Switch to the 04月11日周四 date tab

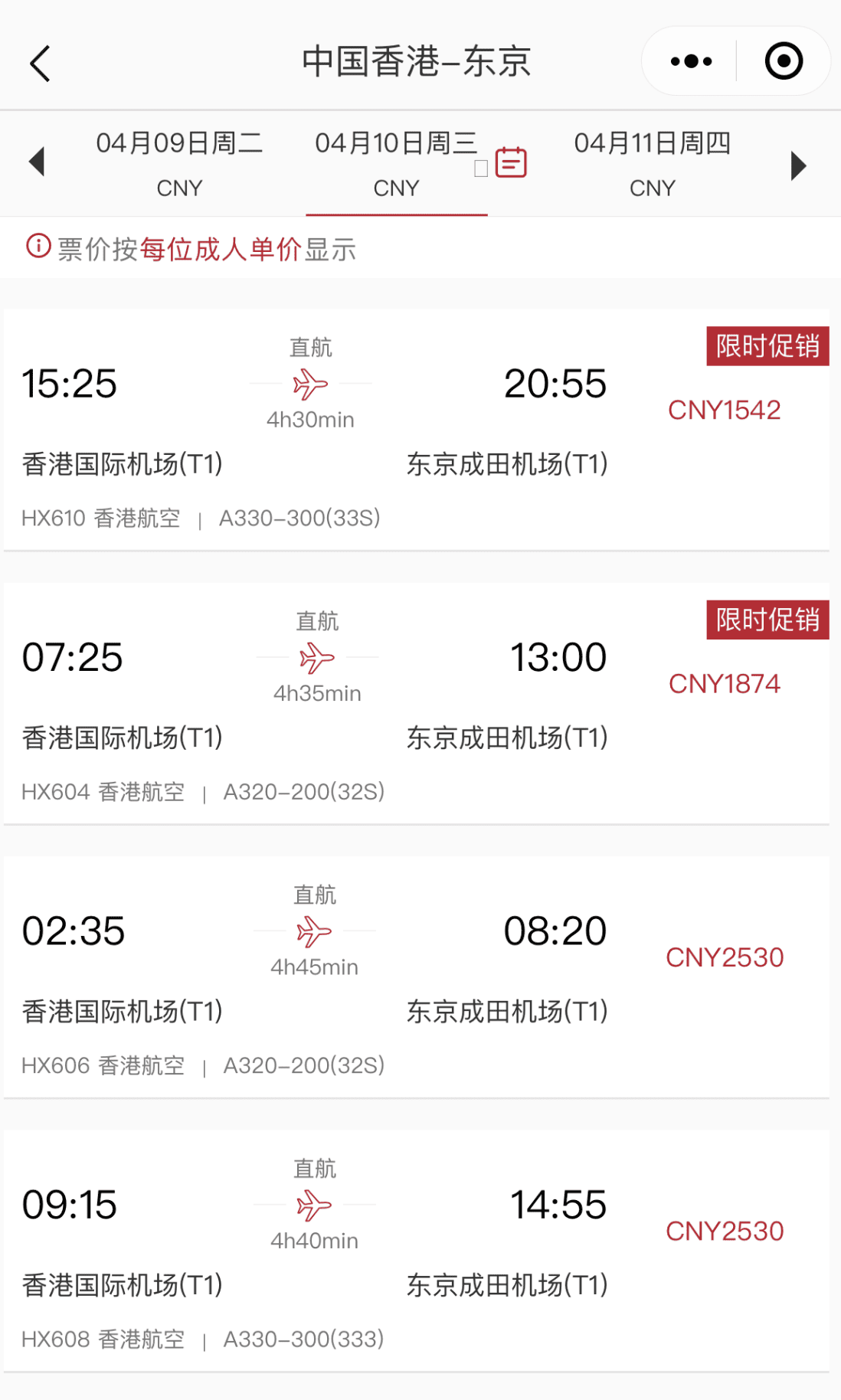pyautogui.click(x=652, y=164)
